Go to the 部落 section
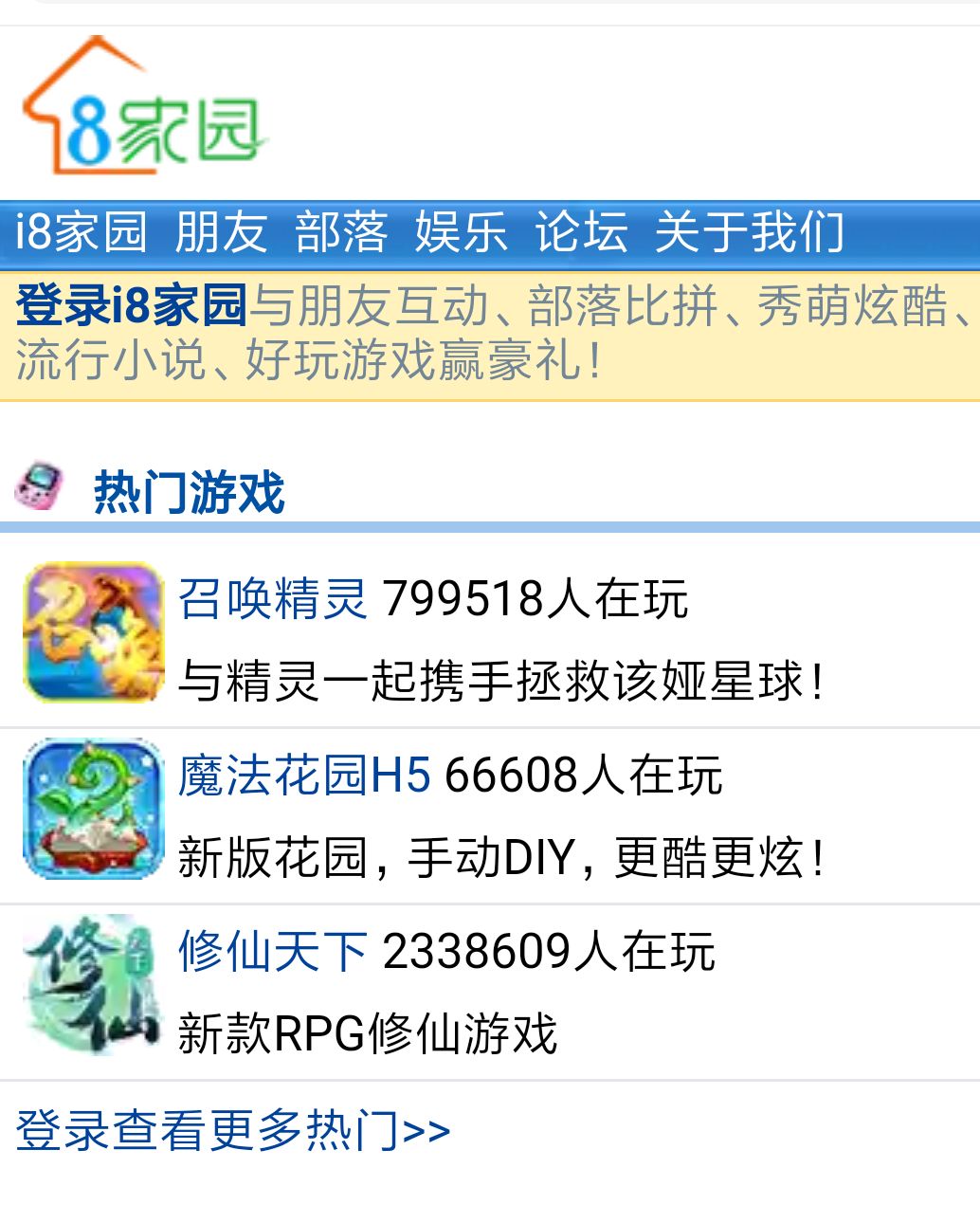 (341, 232)
